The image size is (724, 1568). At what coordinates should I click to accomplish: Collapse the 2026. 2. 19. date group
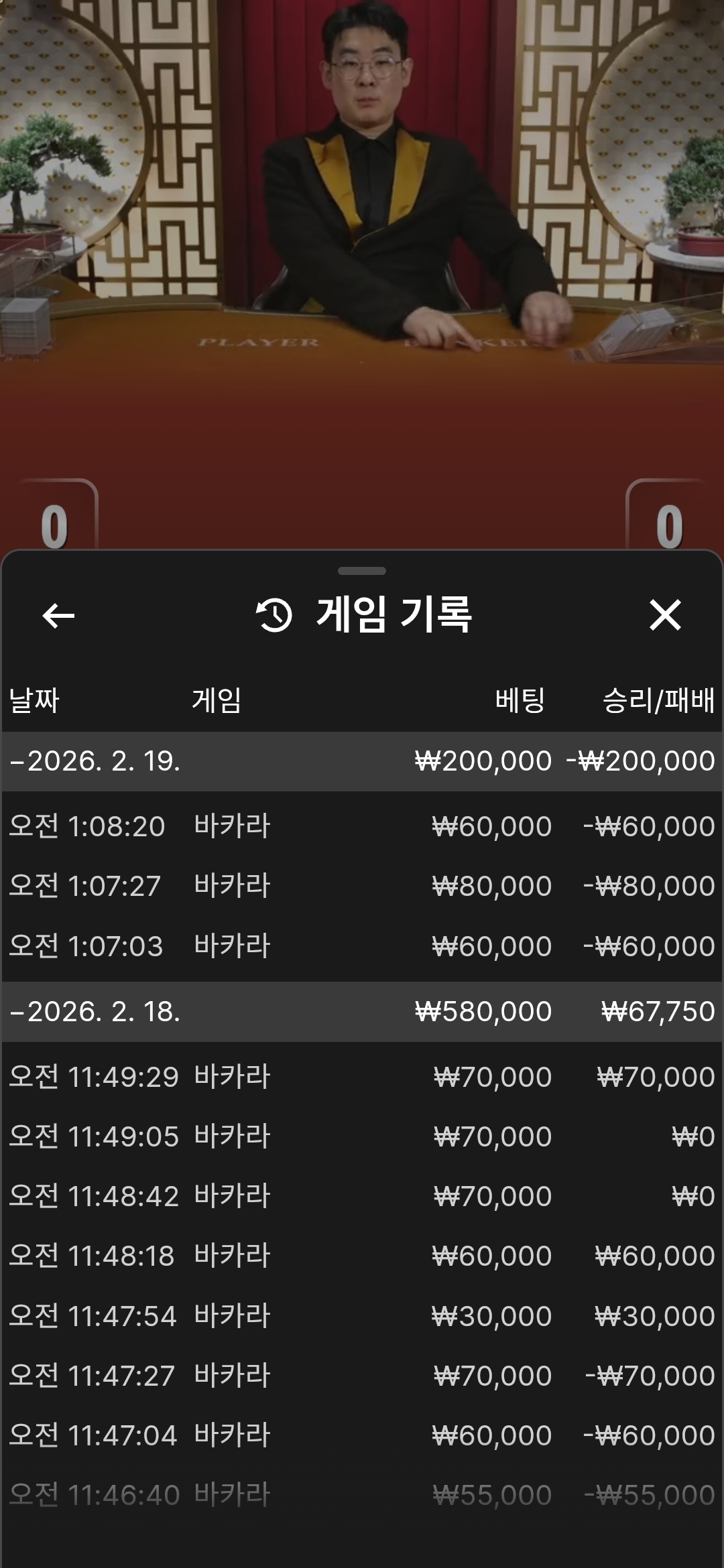point(362,761)
